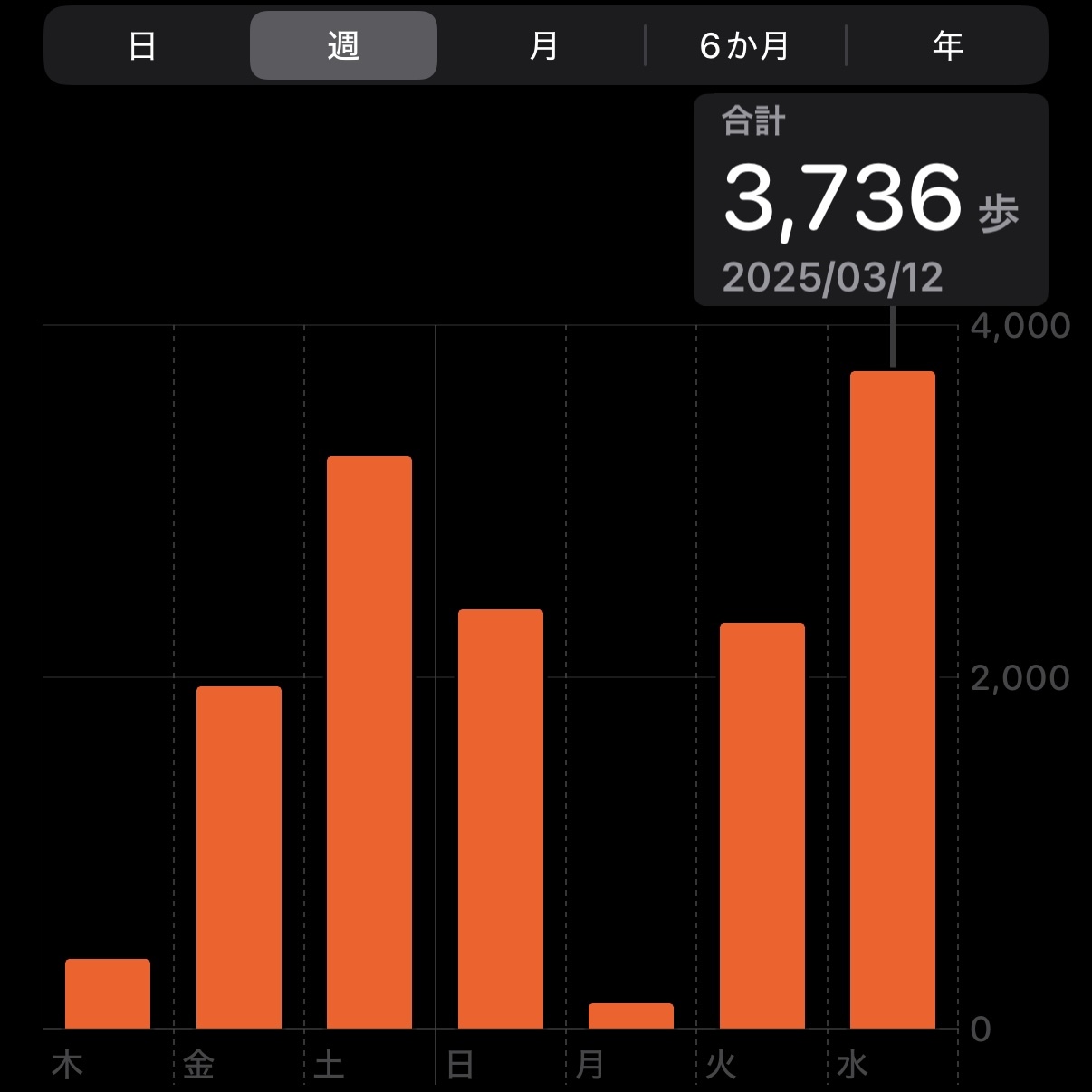Show the 6か月 step chart
The height and width of the screenshot is (1092, 1092).
[x=744, y=45]
